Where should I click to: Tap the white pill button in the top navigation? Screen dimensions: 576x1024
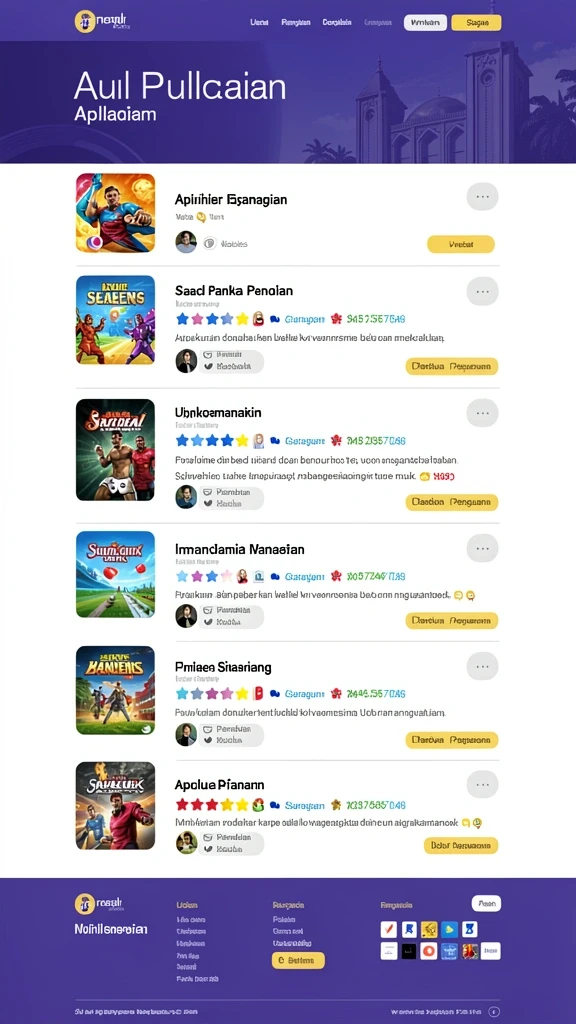(x=426, y=23)
